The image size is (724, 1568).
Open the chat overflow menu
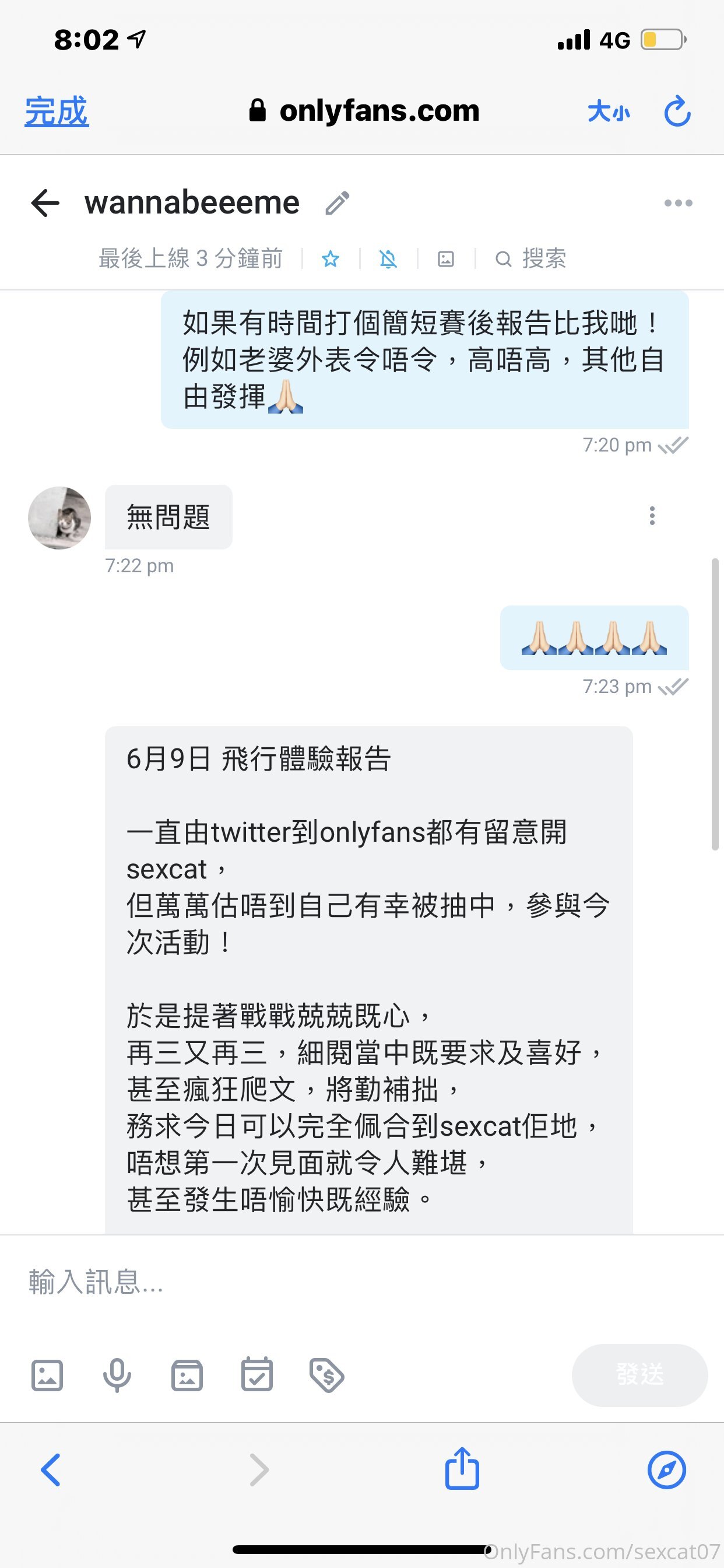(678, 202)
